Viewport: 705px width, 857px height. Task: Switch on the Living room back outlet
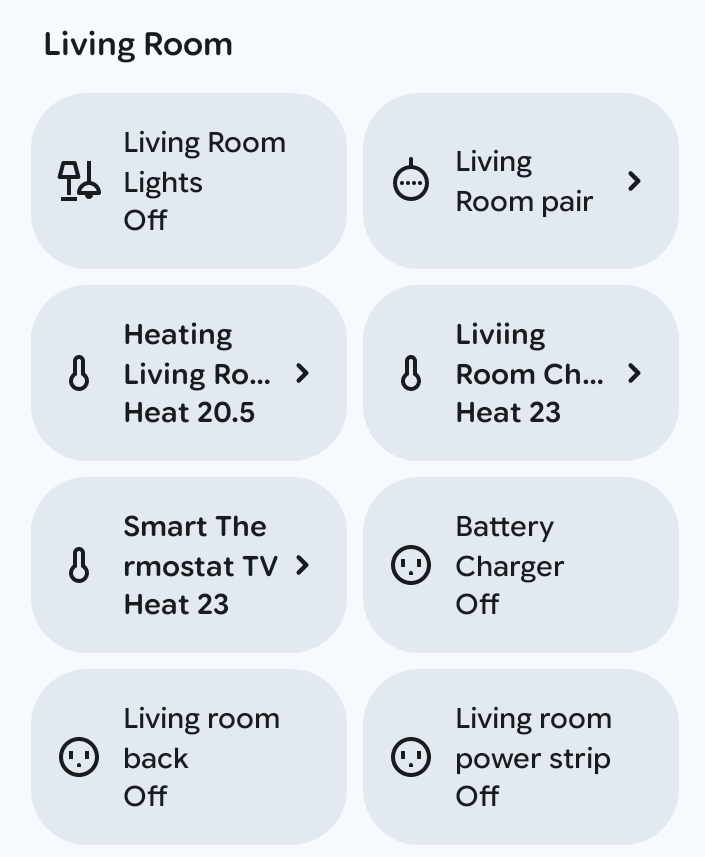click(x=189, y=757)
